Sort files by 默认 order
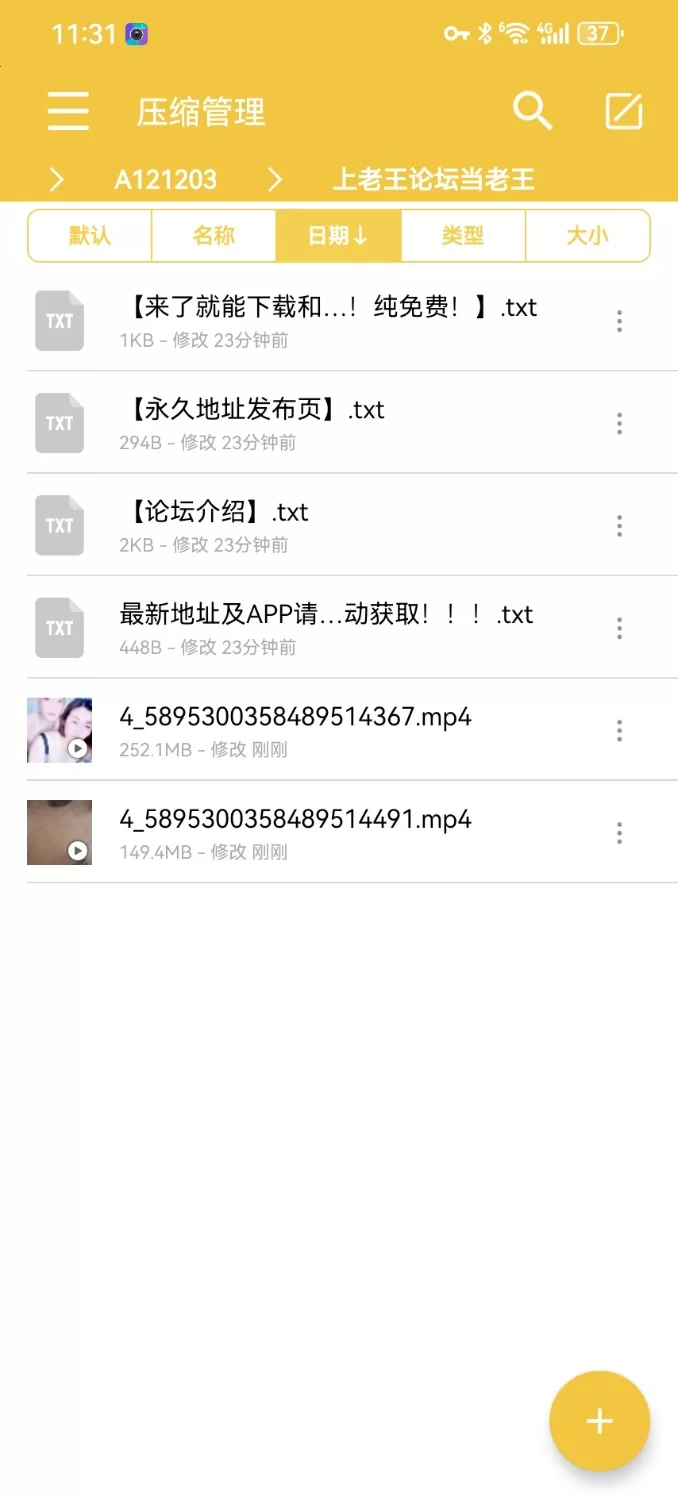The width and height of the screenshot is (678, 1500). click(x=90, y=236)
